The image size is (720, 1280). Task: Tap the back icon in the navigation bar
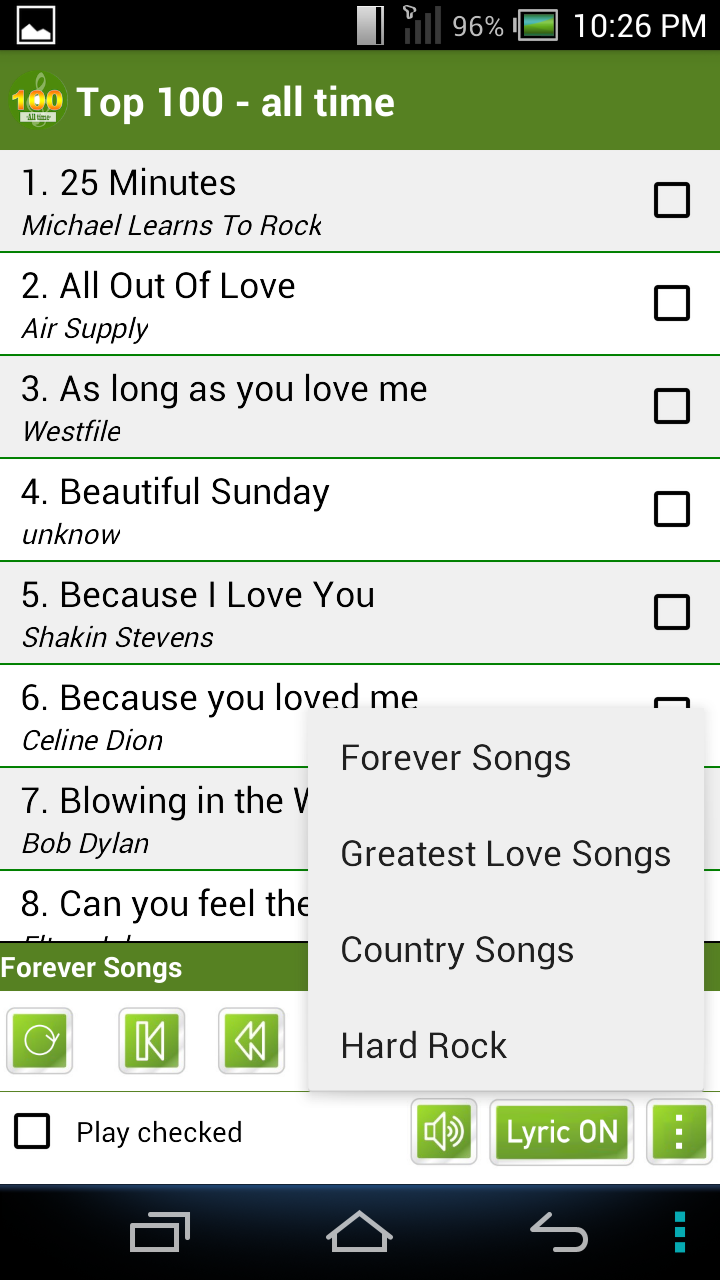(x=560, y=1232)
